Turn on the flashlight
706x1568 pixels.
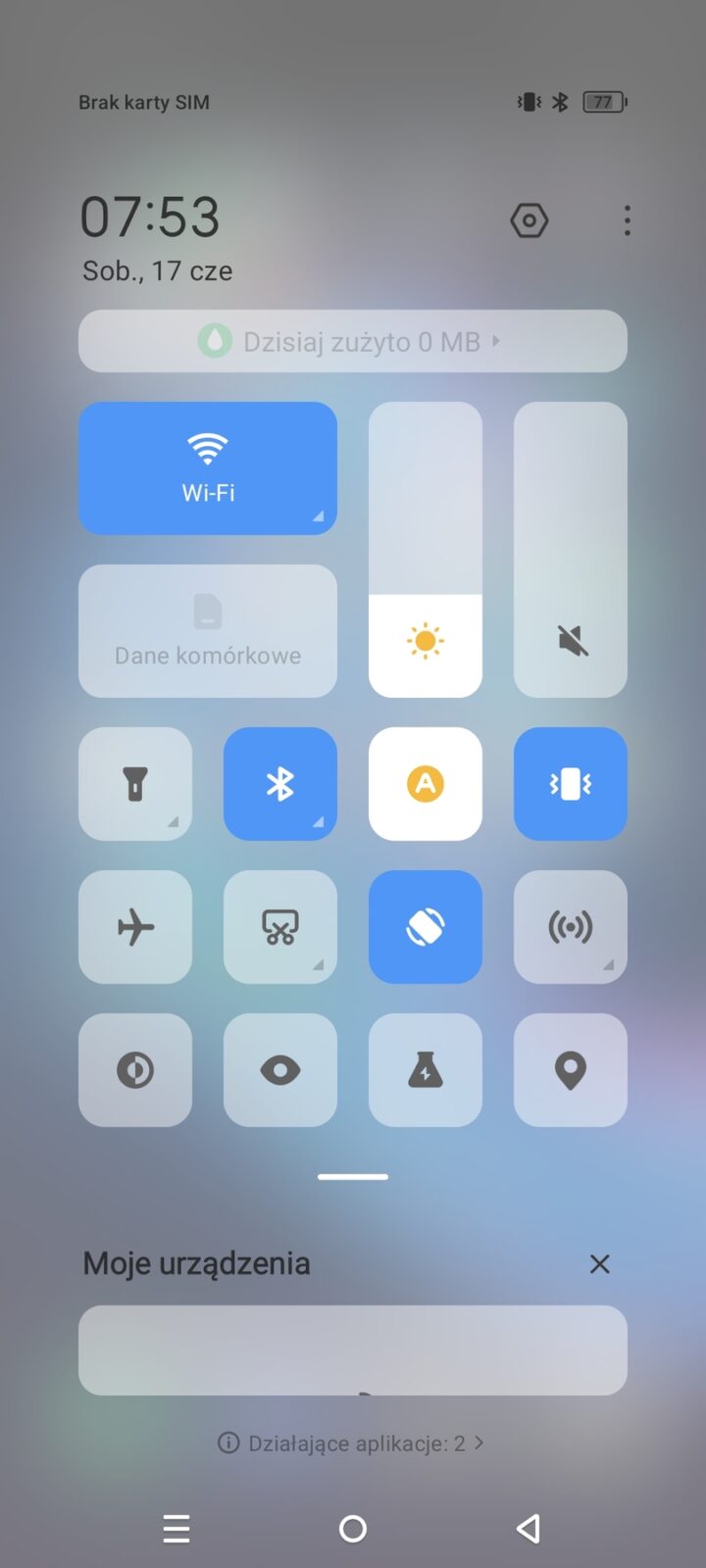[x=135, y=783]
